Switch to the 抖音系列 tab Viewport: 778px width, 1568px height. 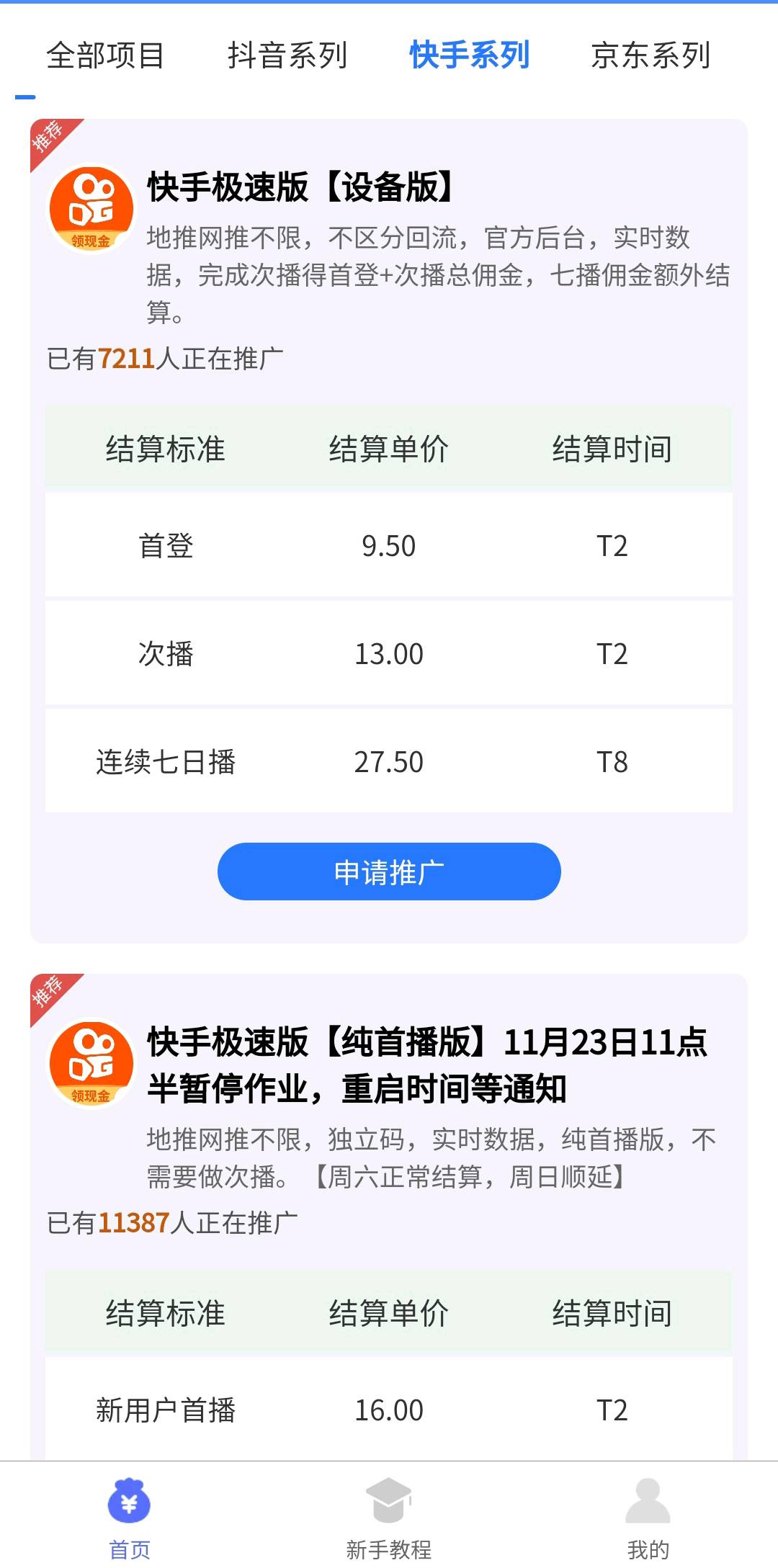point(287,55)
